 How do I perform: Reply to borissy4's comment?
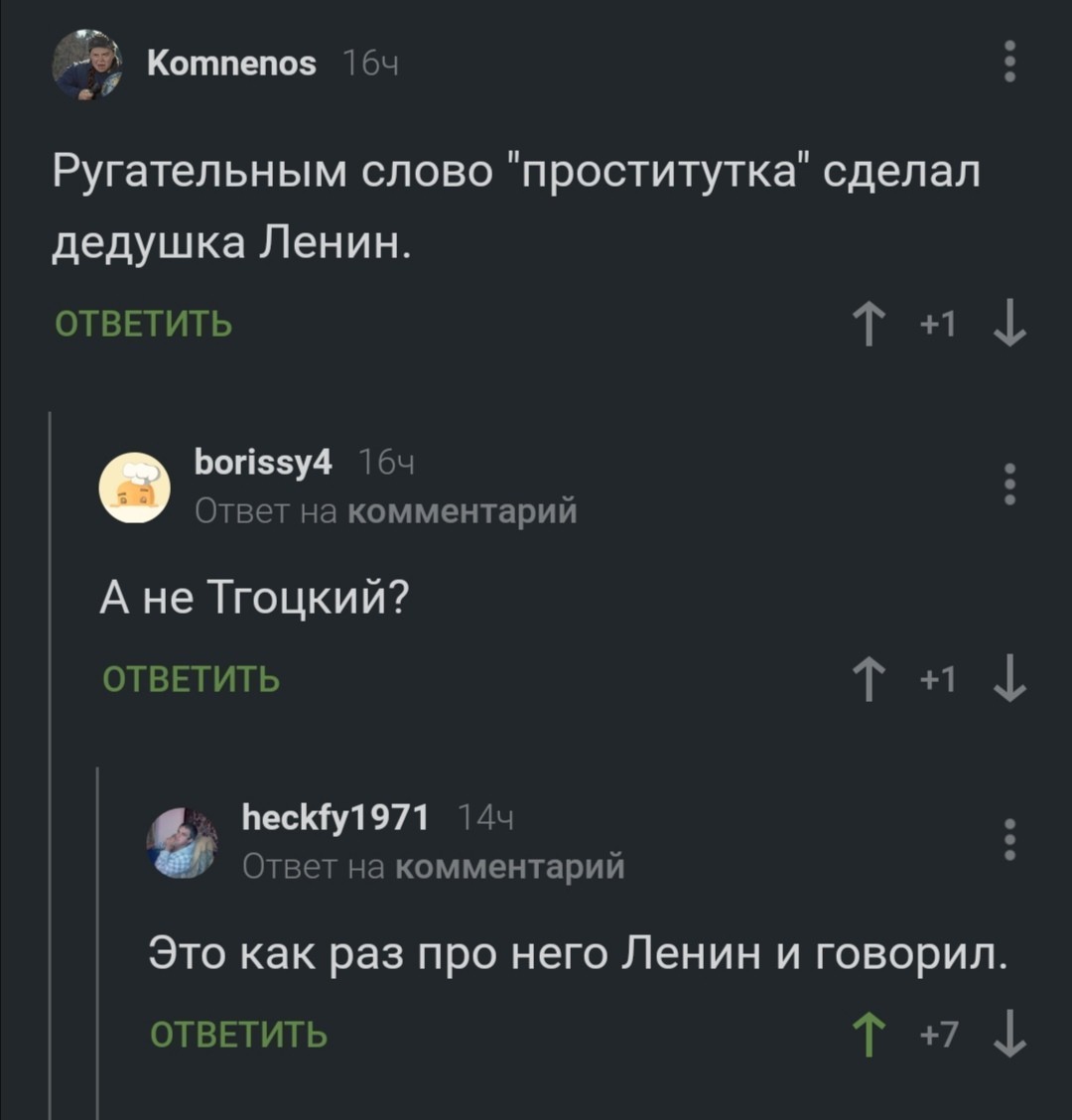tap(191, 681)
